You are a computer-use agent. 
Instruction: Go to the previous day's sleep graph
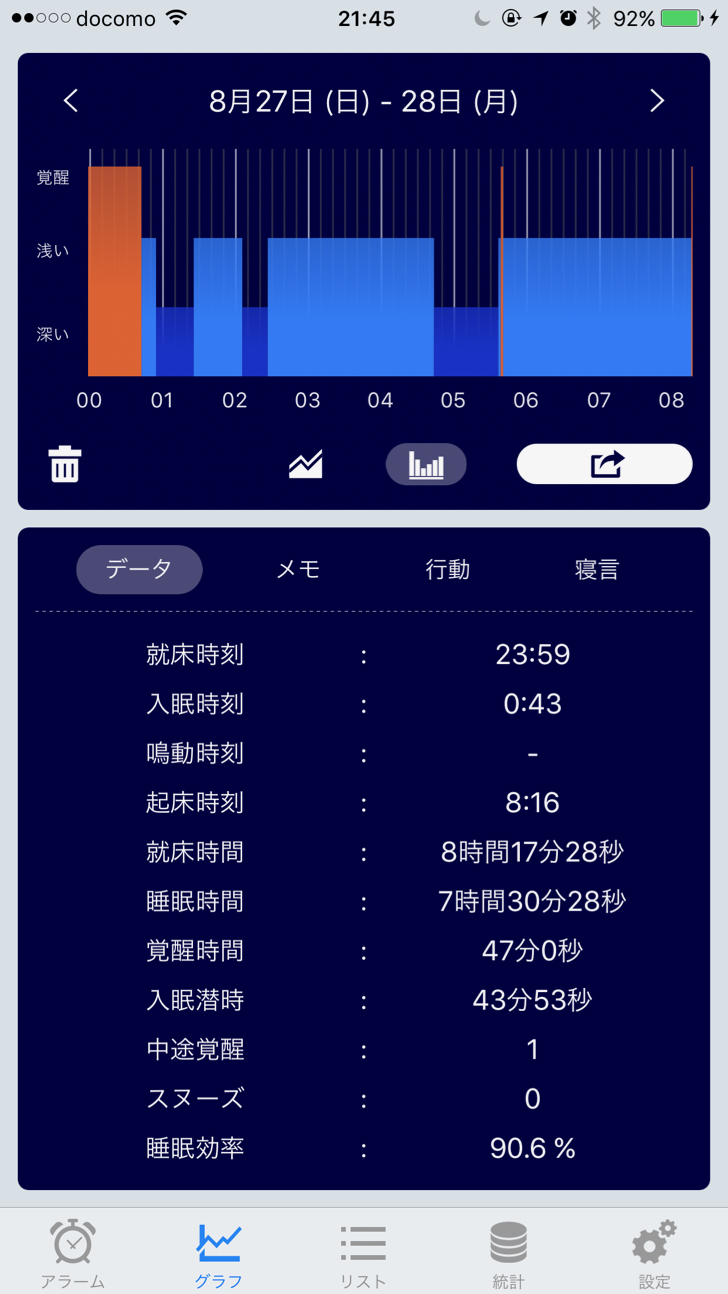coord(71,101)
